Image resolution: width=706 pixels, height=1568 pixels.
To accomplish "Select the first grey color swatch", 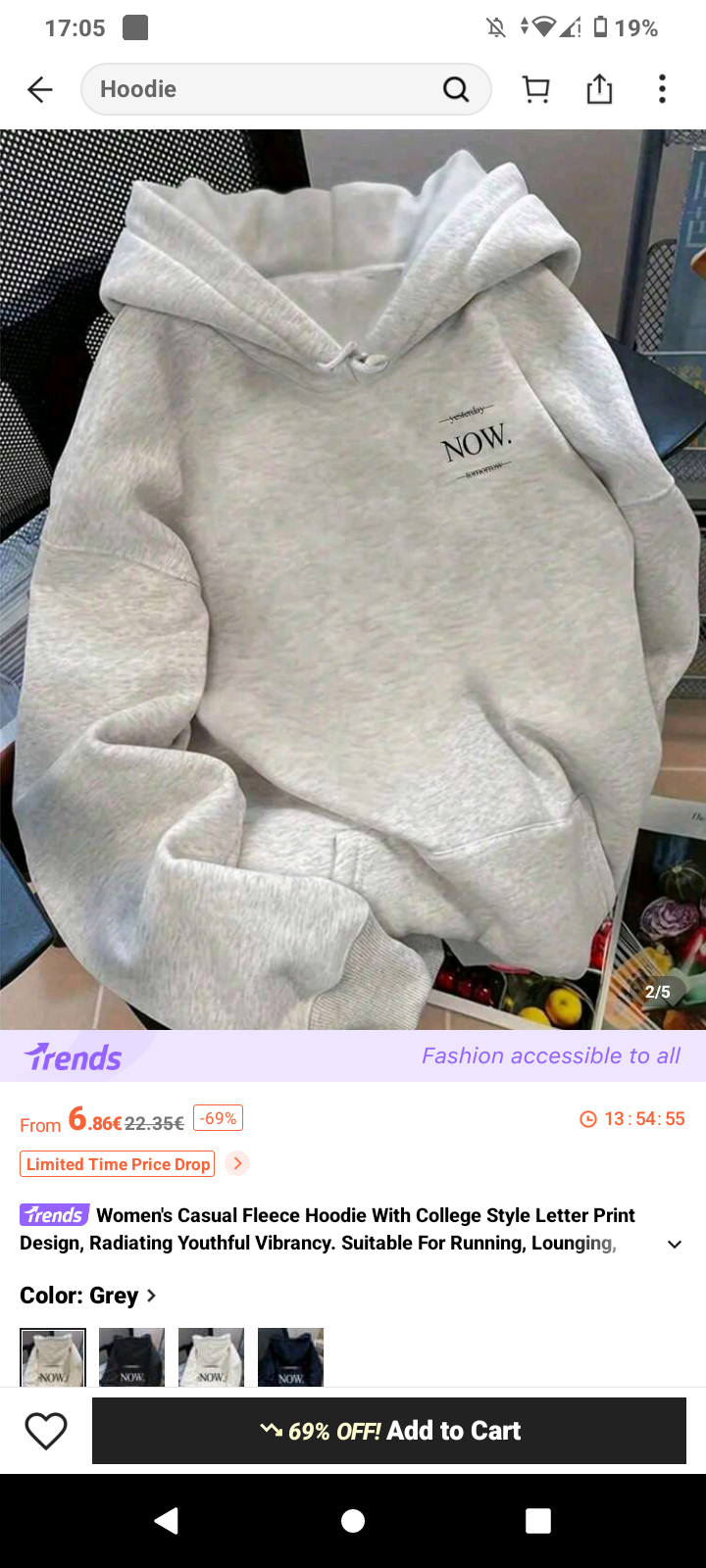I will (53, 1357).
